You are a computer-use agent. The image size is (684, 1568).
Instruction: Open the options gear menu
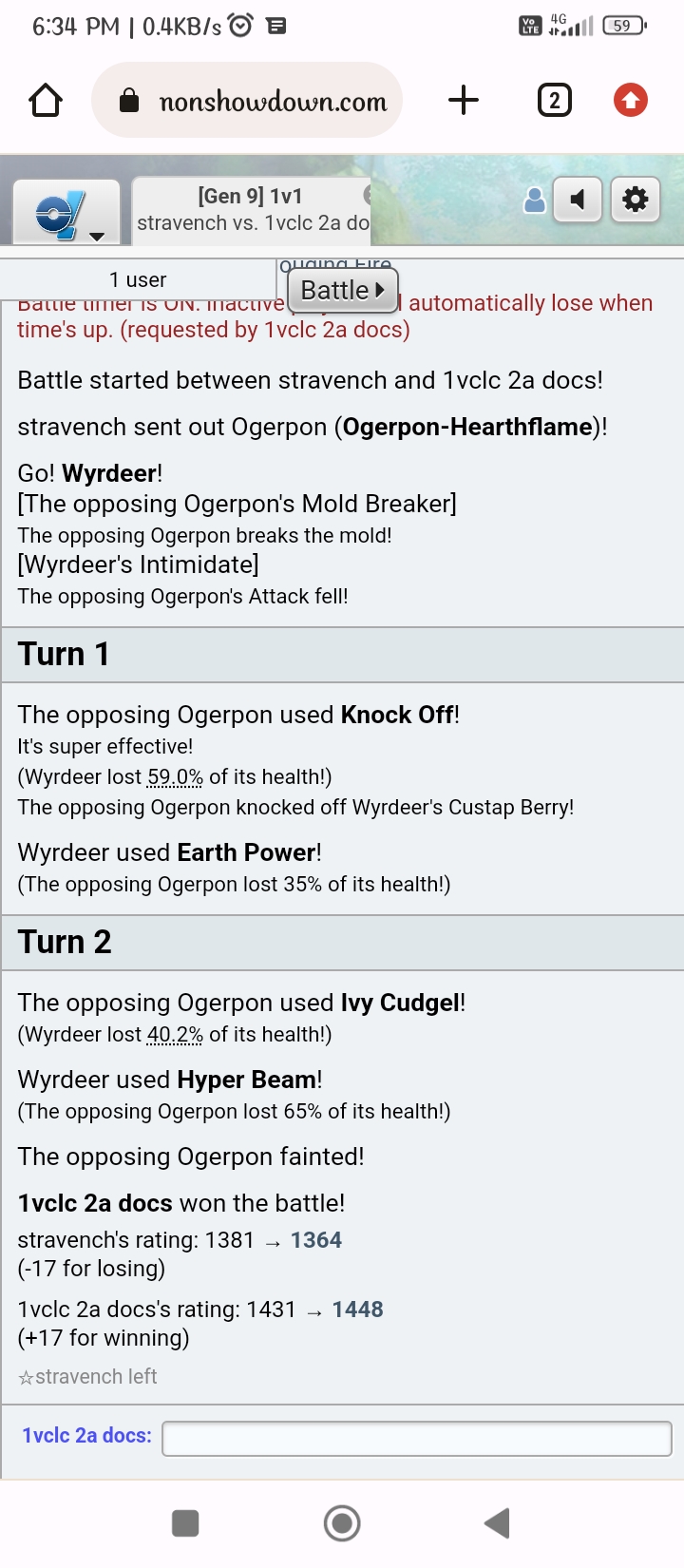635,201
